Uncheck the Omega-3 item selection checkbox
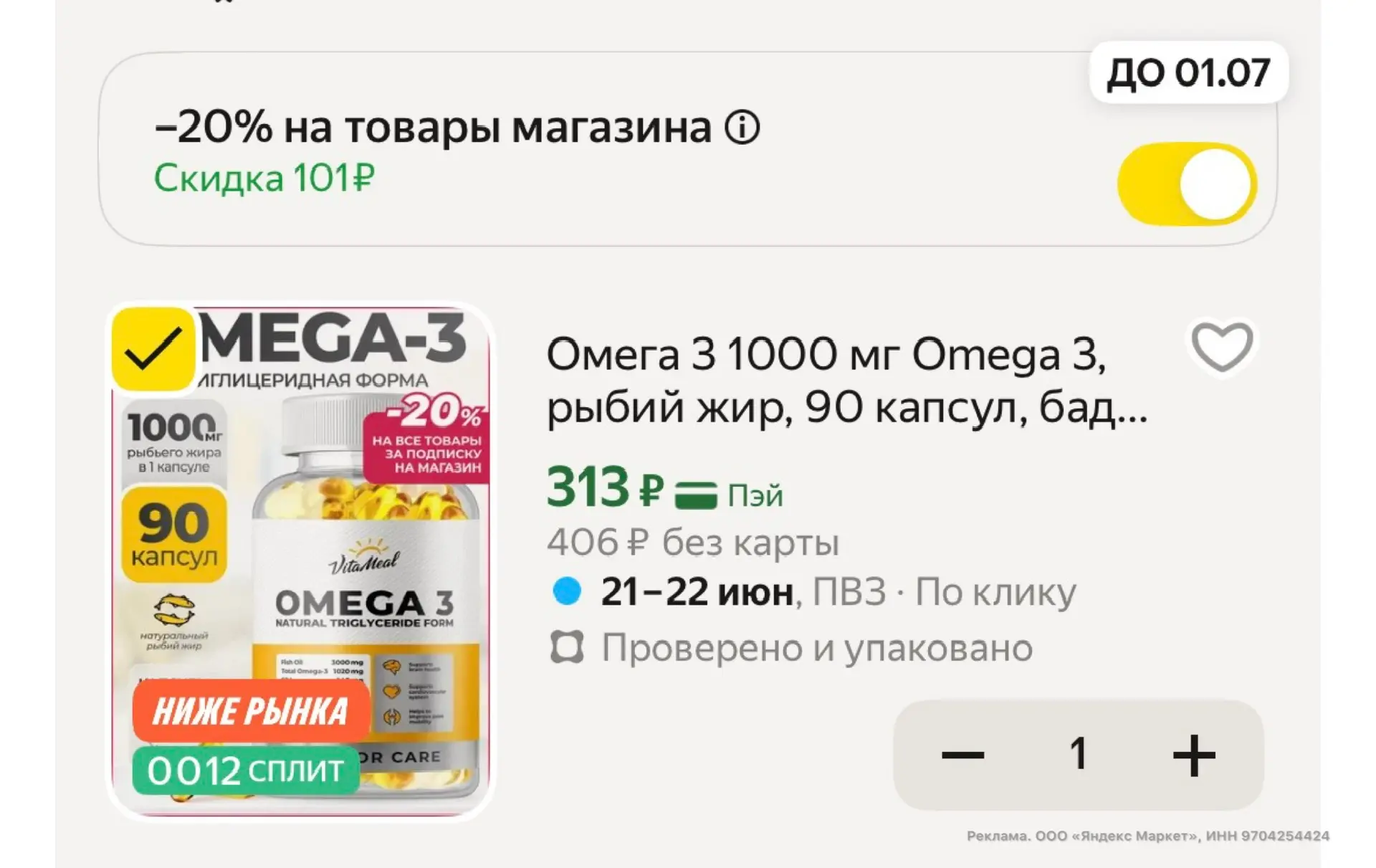This screenshot has width=1376, height=868. pos(153,349)
